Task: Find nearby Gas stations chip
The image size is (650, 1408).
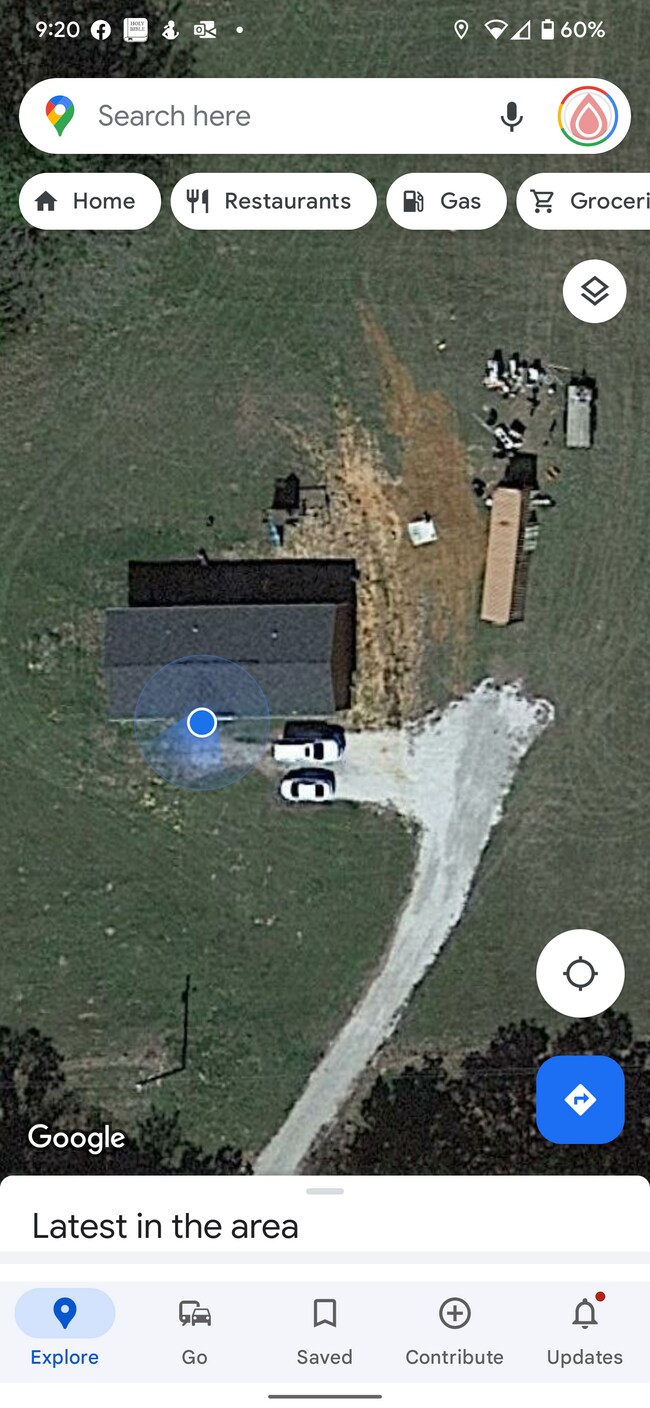Action: click(x=446, y=201)
